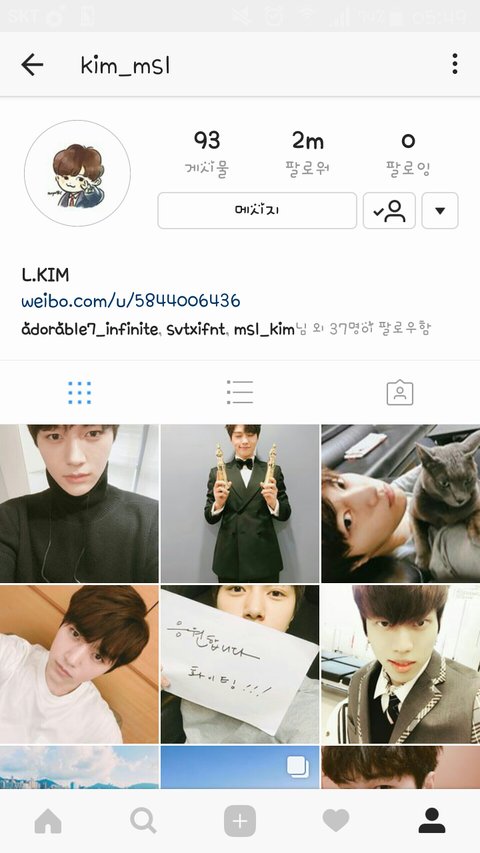
Task: Open the activity heart tab
Action: click(336, 821)
